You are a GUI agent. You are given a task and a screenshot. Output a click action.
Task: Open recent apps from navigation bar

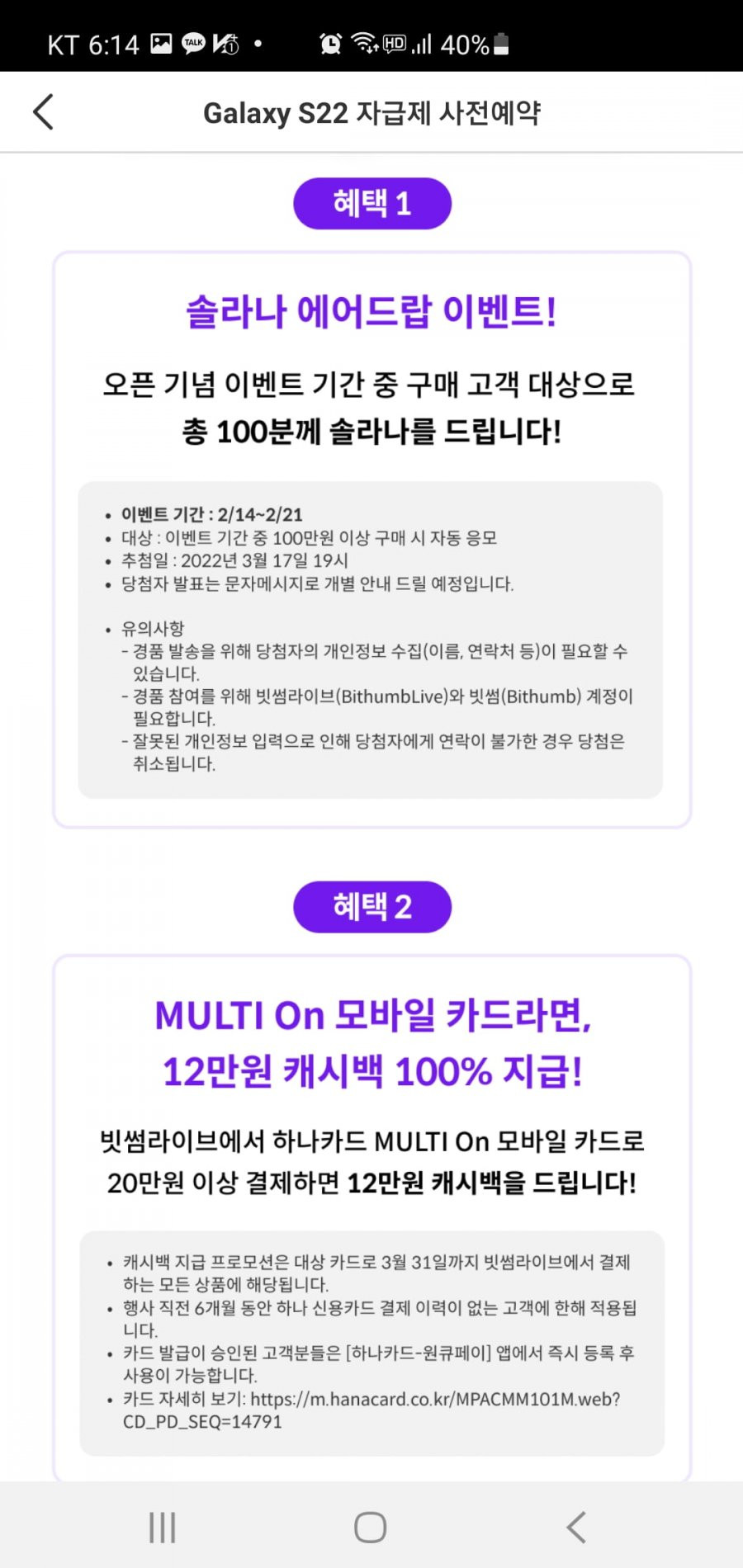163,1527
